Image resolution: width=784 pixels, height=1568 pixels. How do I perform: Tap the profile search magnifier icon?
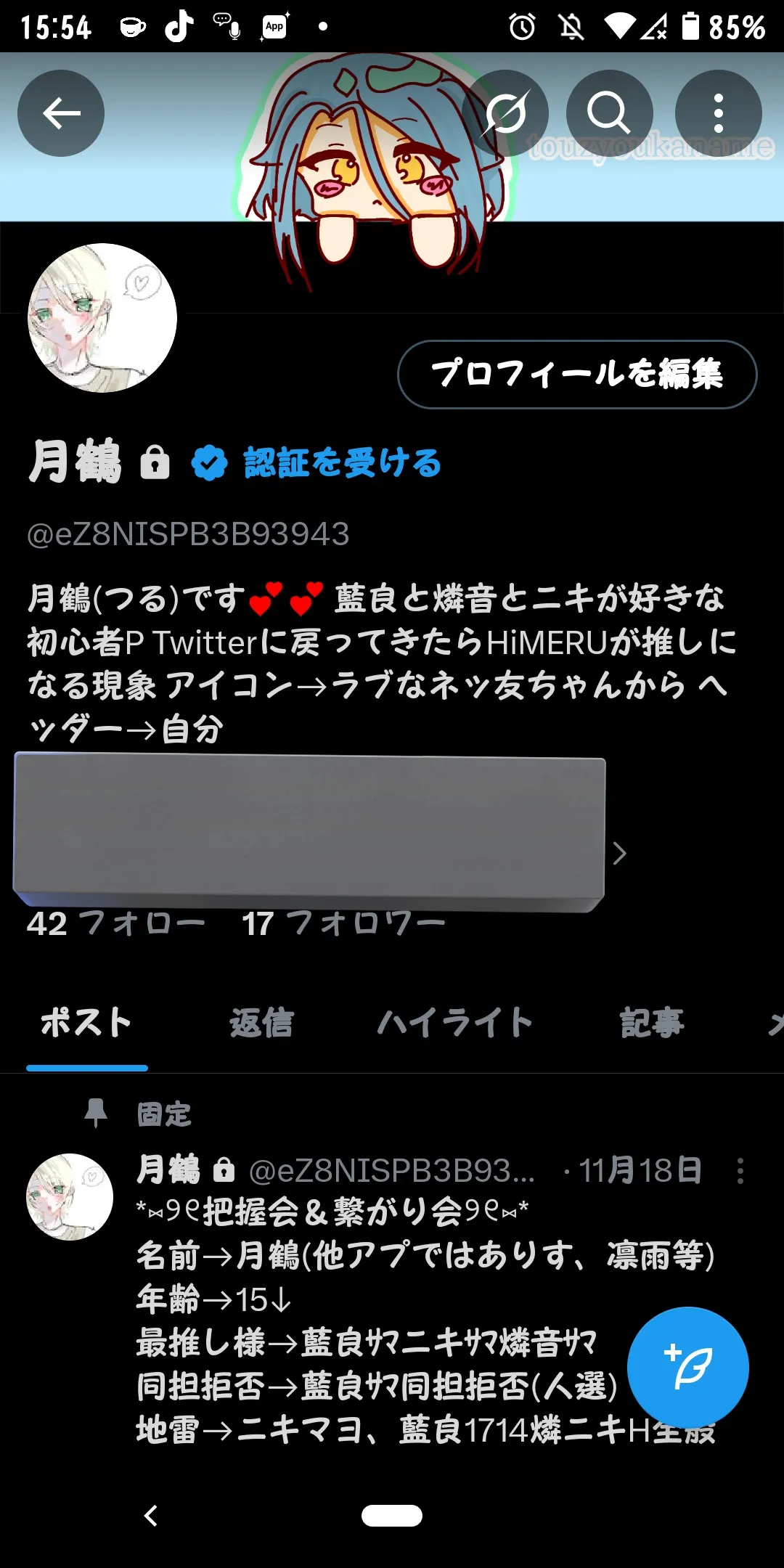click(609, 113)
